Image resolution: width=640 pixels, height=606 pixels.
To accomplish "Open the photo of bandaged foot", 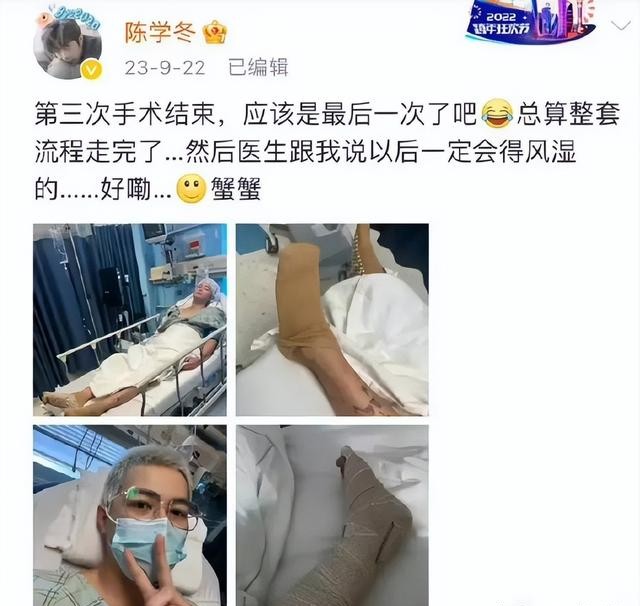I will (332, 514).
